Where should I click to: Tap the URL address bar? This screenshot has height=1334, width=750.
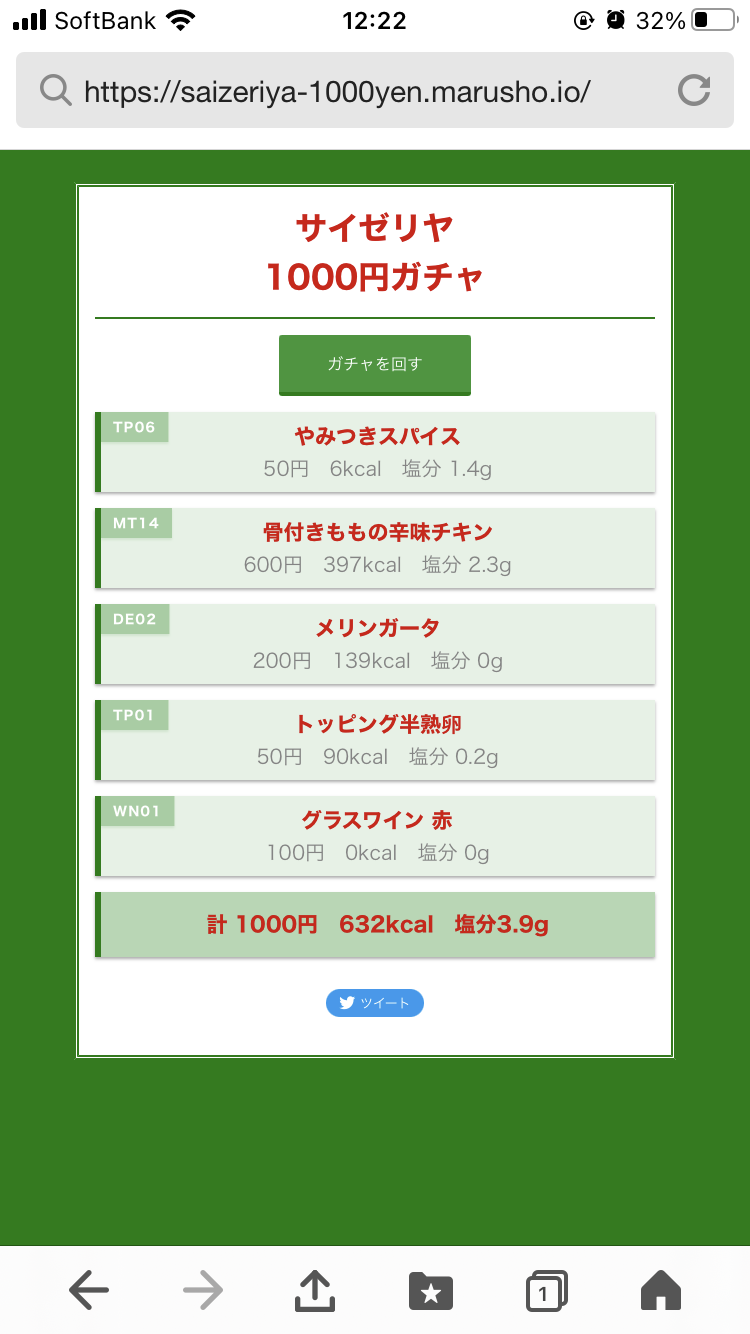pyautogui.click(x=375, y=91)
